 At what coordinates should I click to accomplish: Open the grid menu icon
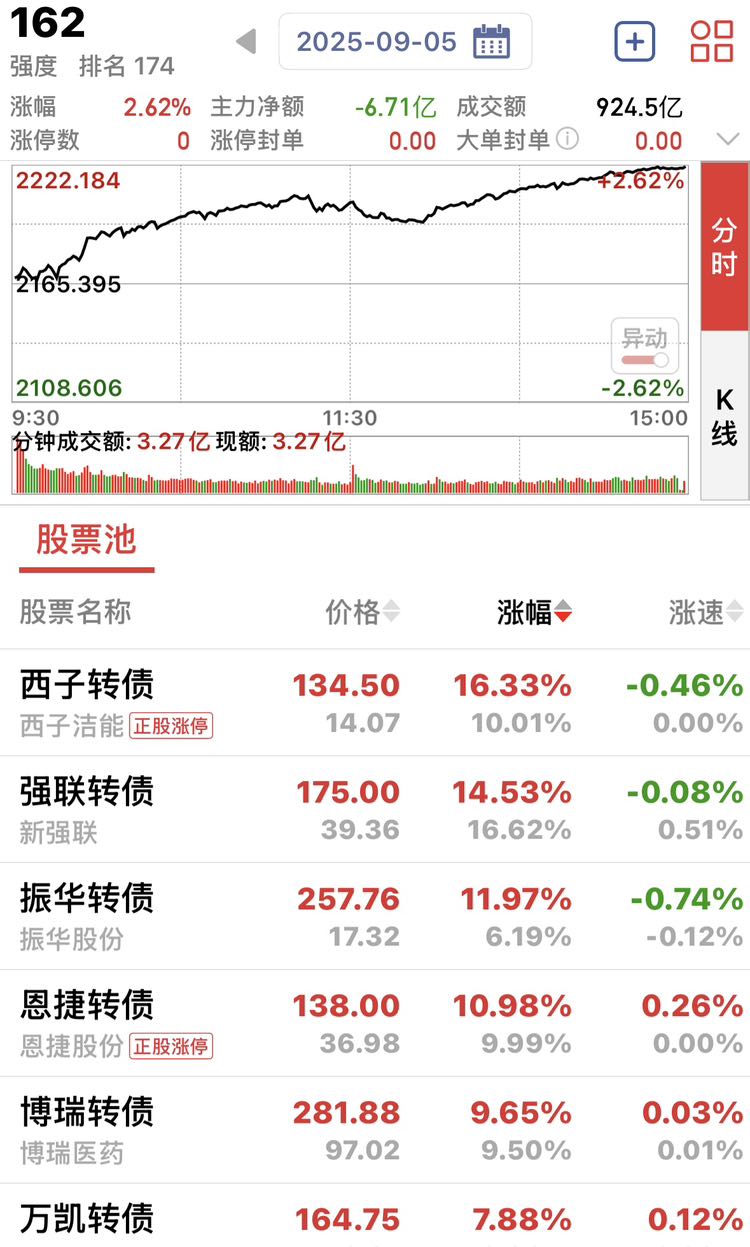click(712, 41)
